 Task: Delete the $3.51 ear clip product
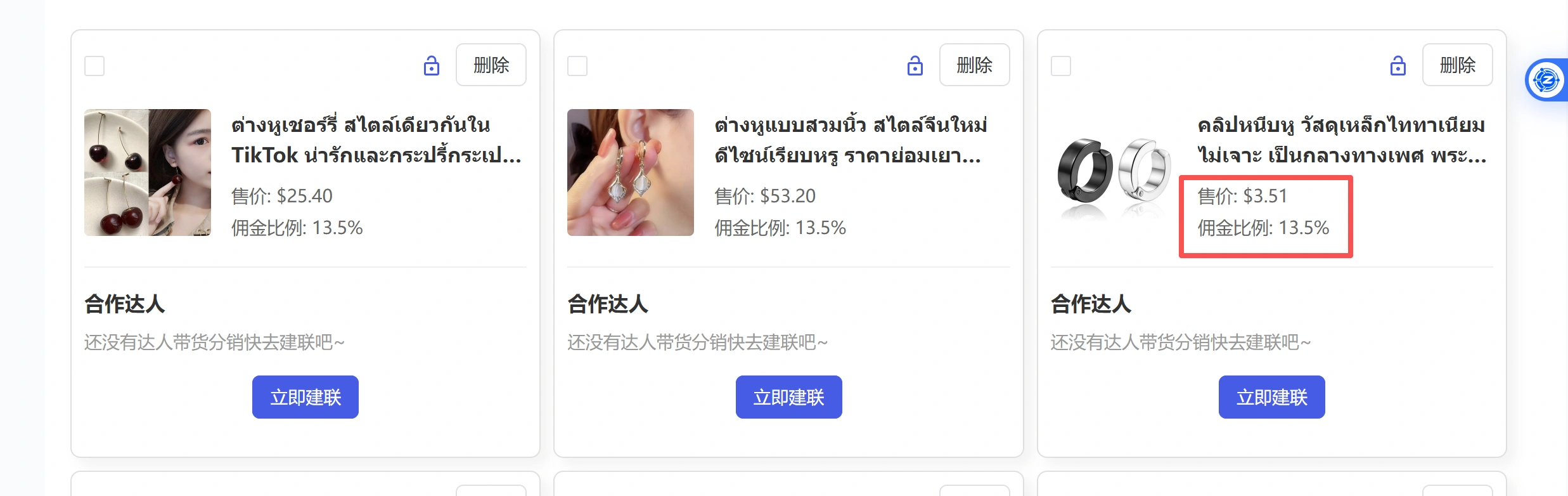point(1457,65)
